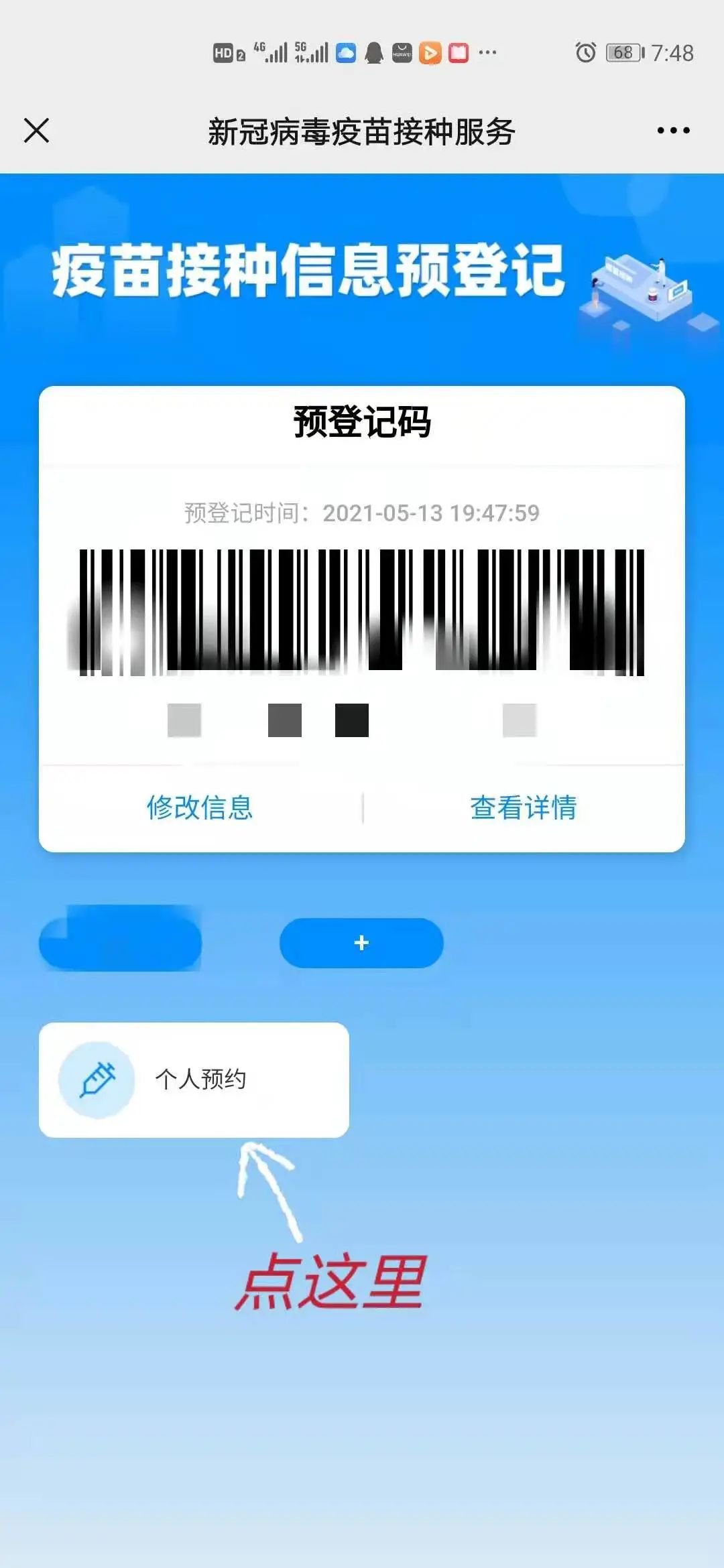Screen dimensions: 724x1568
Task: Add a new person with plus button
Action: (x=361, y=943)
